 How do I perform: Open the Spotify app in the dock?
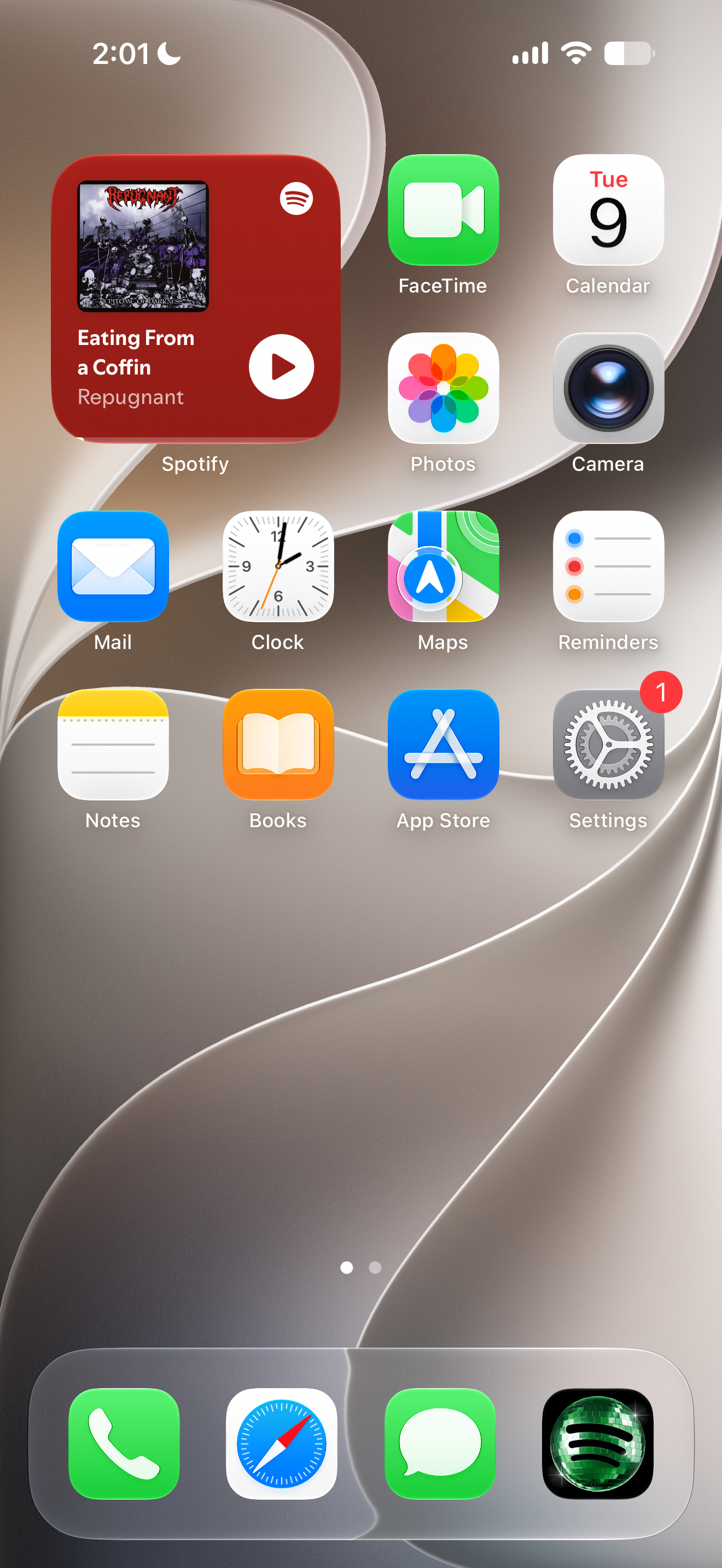tap(598, 1443)
